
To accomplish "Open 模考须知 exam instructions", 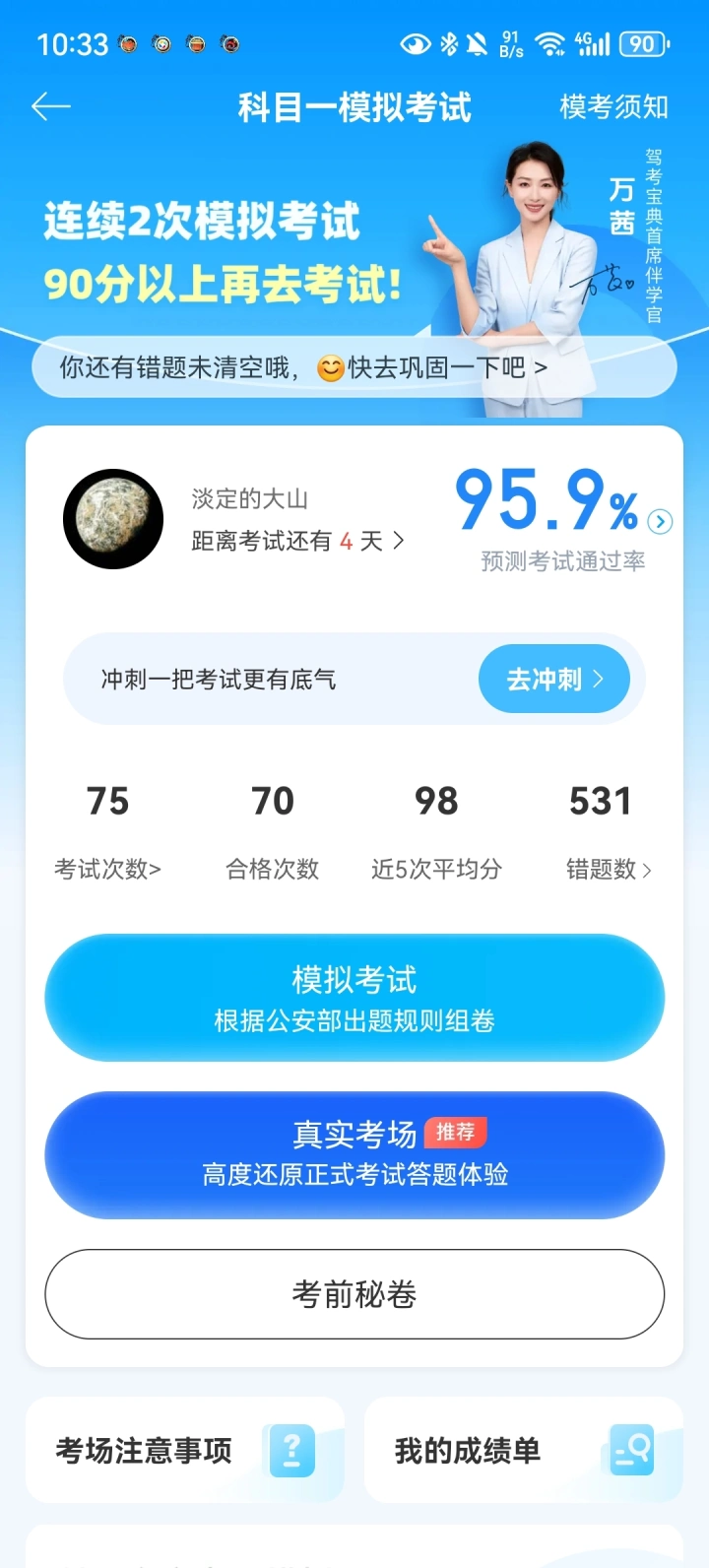I will [613, 106].
